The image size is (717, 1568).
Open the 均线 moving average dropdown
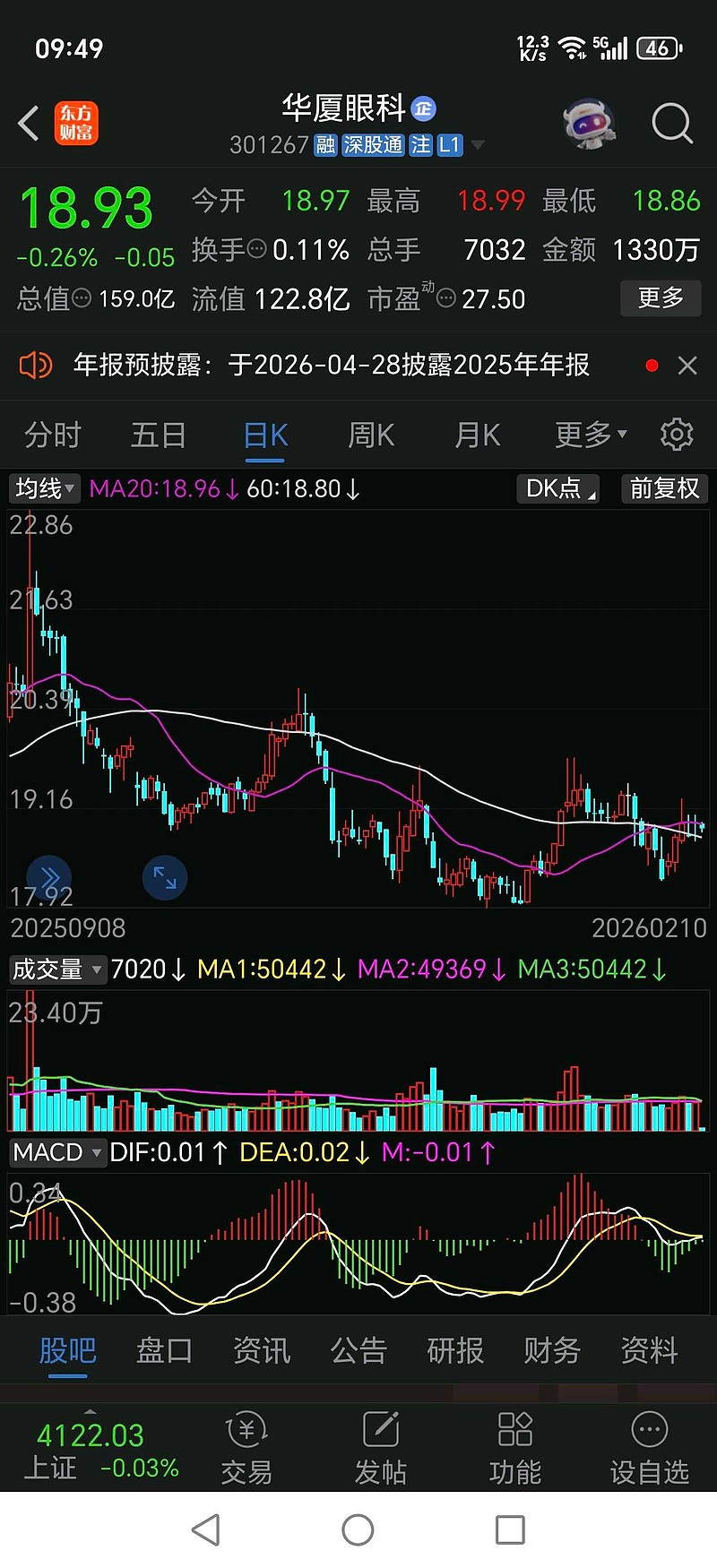43,488
